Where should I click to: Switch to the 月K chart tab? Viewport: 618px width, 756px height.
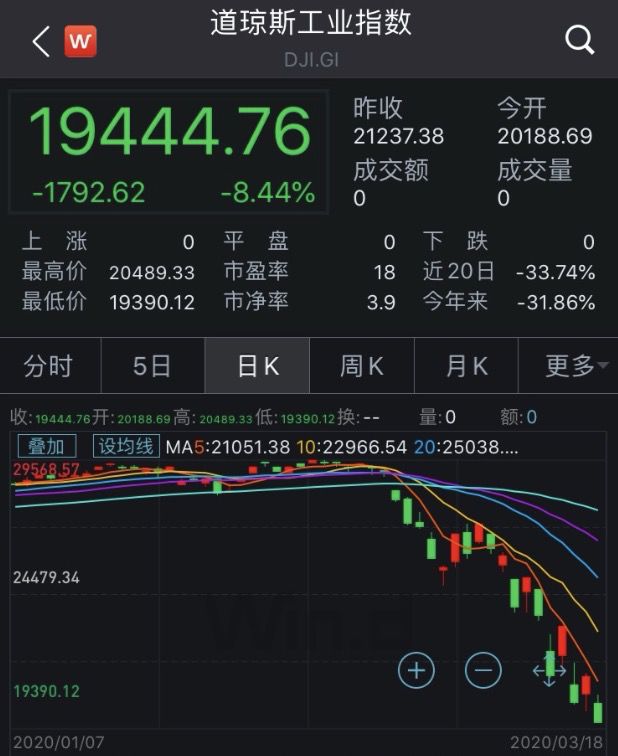[466, 366]
